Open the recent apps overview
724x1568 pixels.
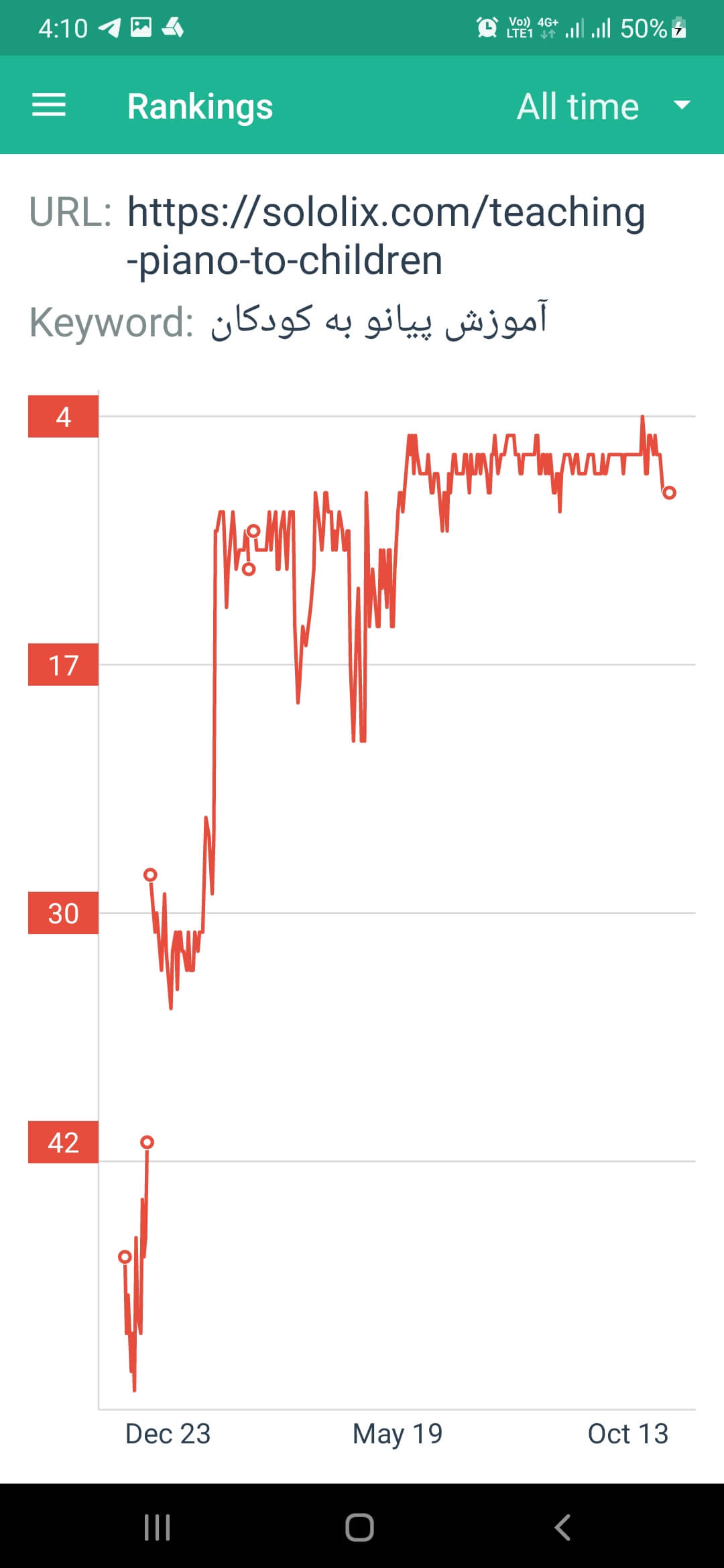157,1527
